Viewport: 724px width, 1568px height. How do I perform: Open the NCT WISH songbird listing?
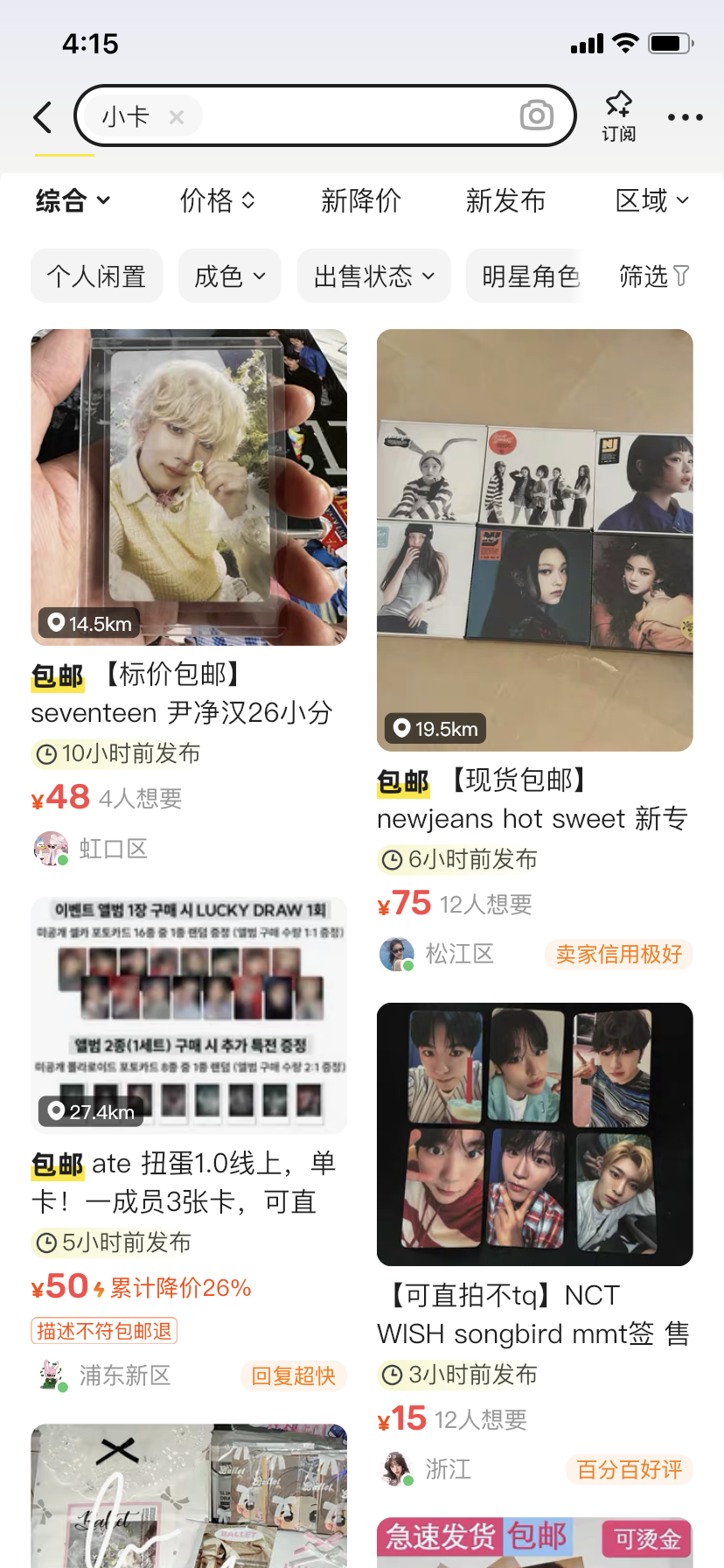[534, 1134]
